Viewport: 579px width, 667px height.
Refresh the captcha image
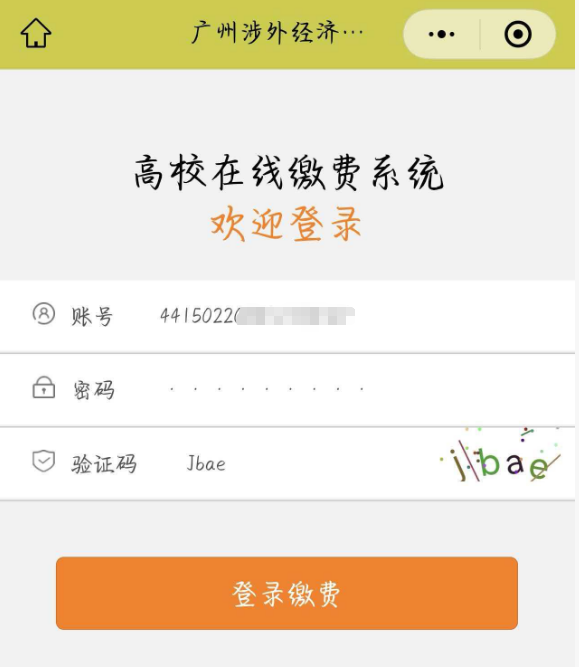point(500,456)
